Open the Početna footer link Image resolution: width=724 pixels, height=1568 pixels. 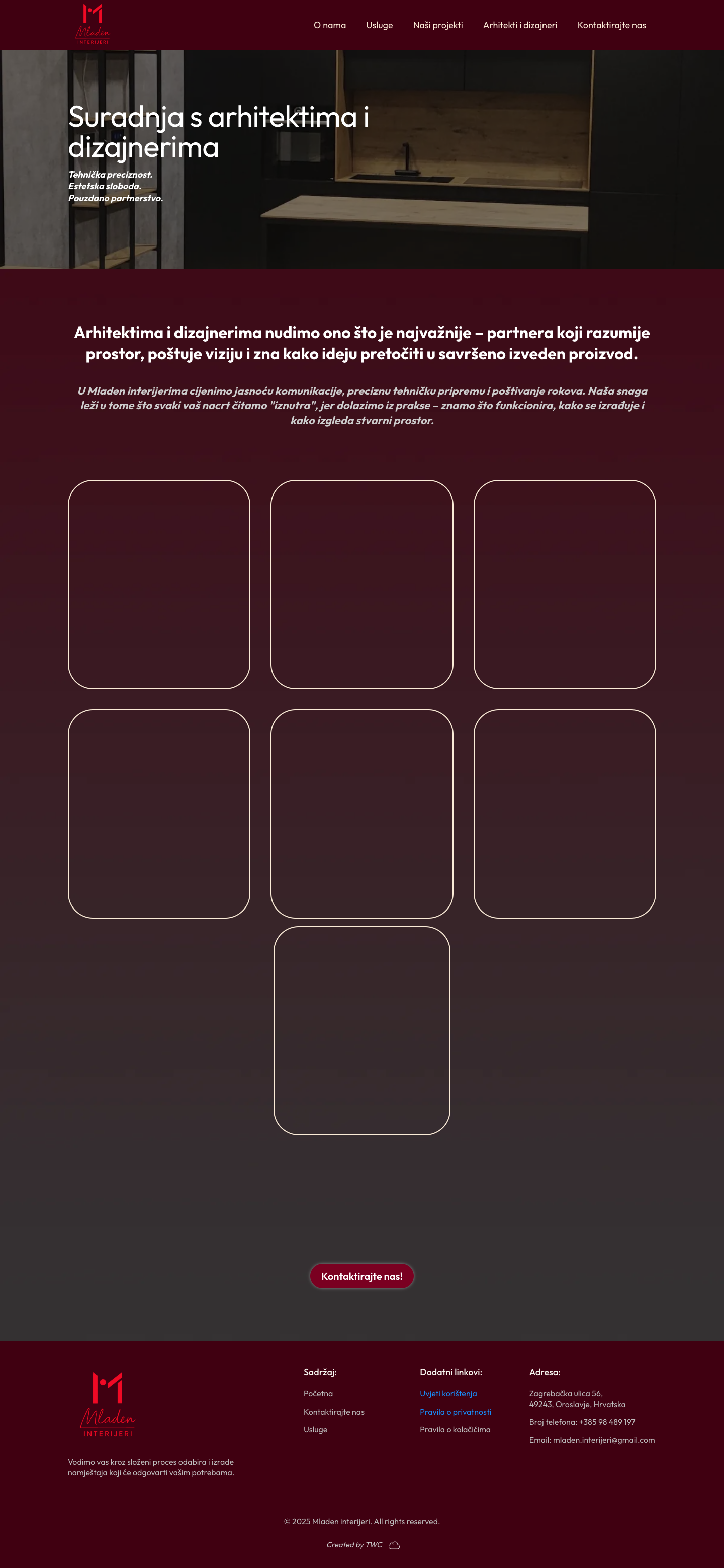tap(318, 1393)
